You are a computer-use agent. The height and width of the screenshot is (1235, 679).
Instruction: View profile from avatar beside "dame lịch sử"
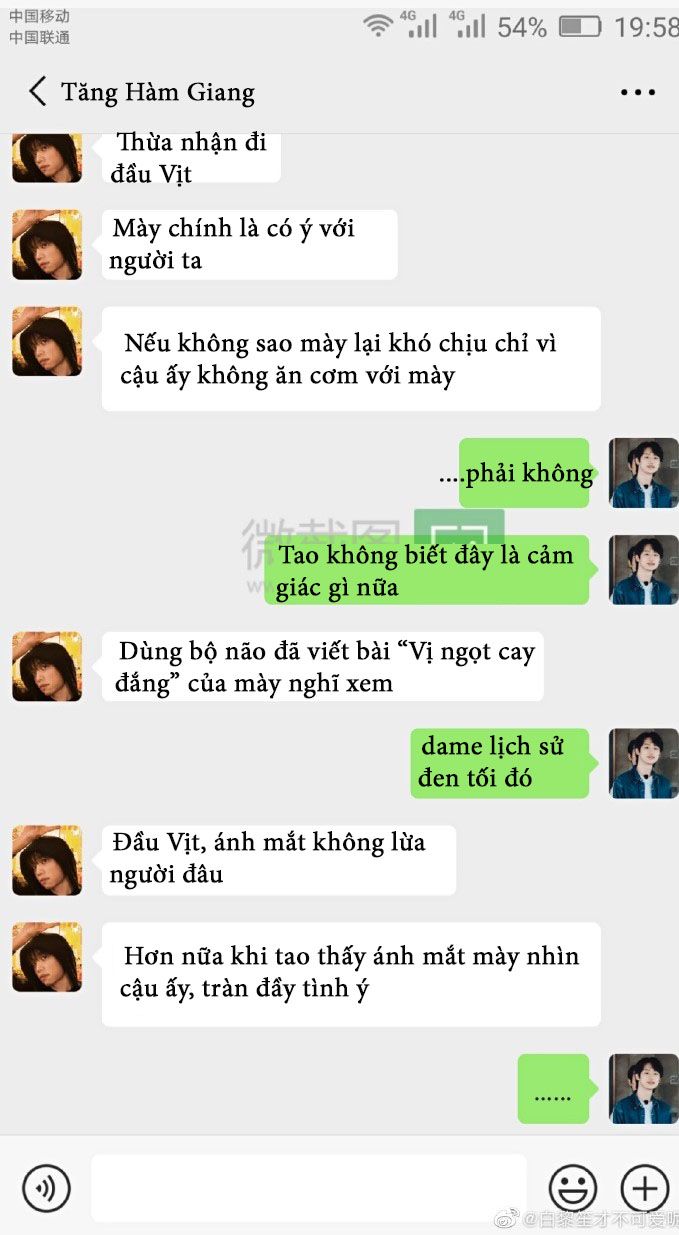click(643, 763)
